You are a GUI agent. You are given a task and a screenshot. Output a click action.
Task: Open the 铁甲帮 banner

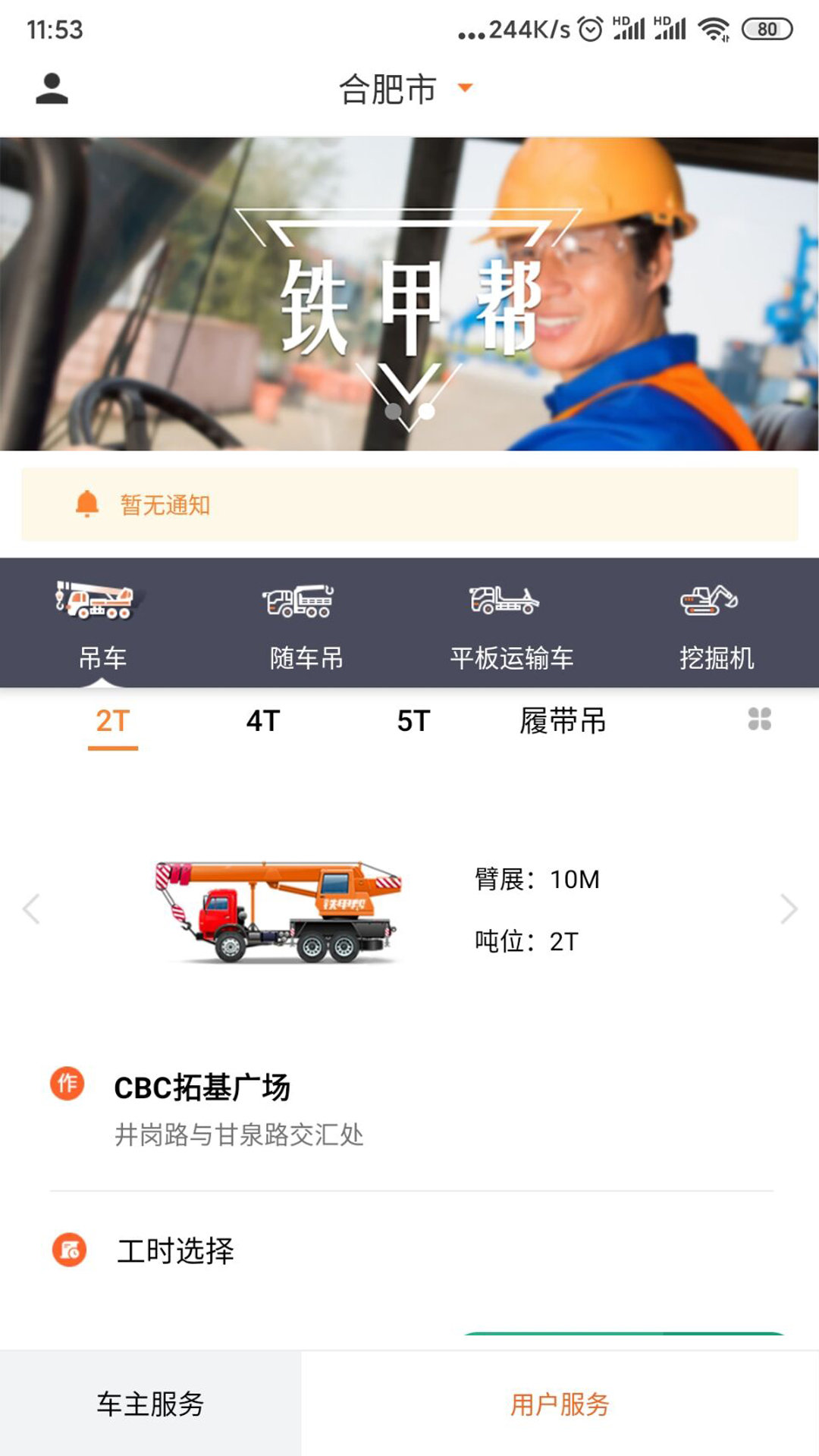click(409, 293)
